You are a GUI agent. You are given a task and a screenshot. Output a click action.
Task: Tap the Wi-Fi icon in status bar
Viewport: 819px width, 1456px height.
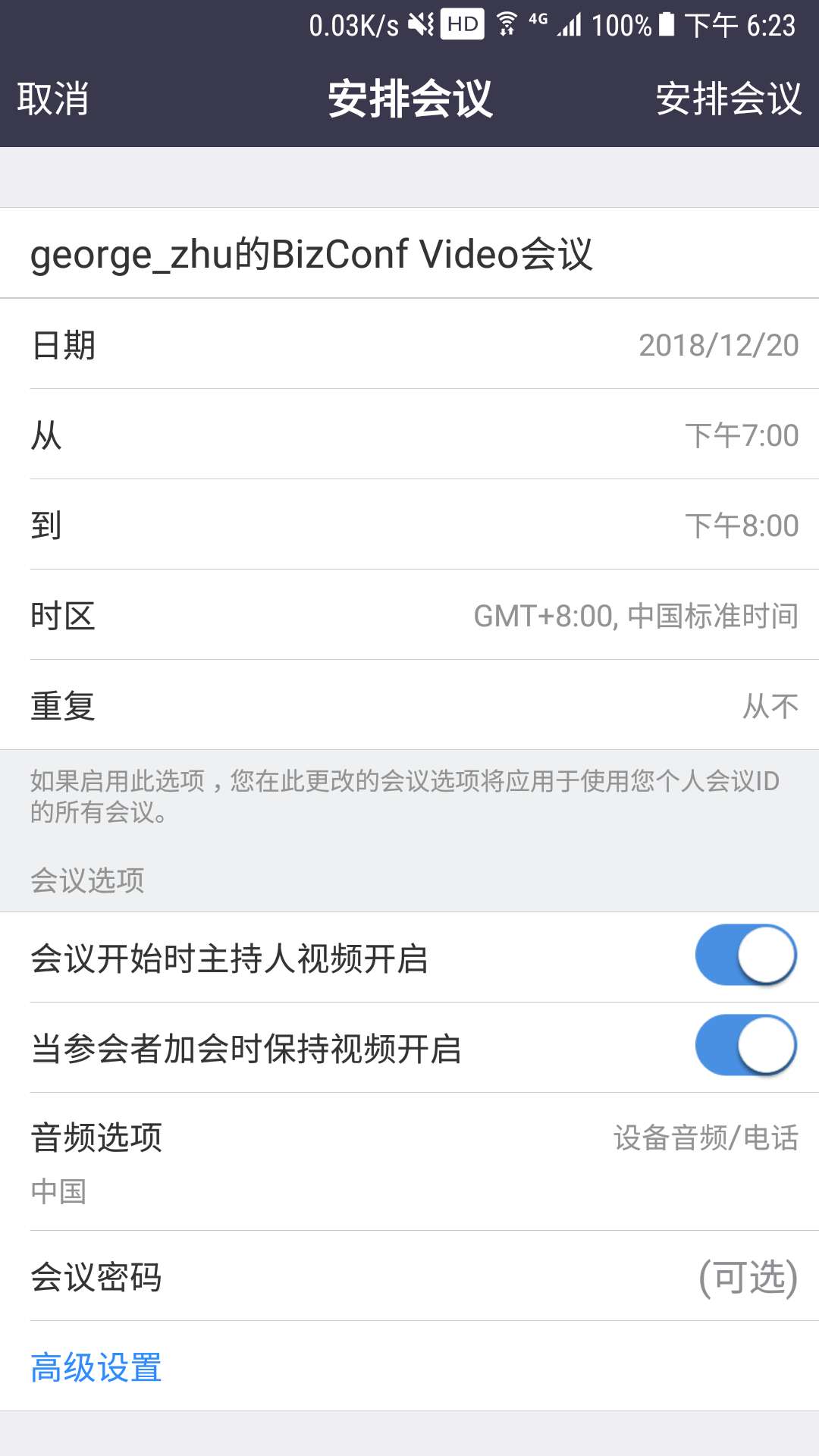click(x=506, y=24)
